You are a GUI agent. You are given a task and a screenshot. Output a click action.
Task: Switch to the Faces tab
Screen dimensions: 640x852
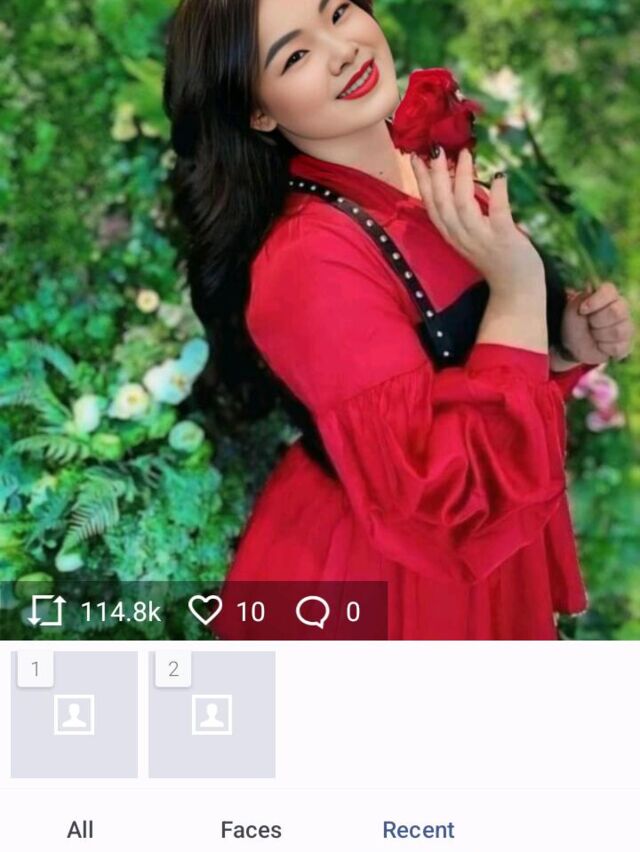pyautogui.click(x=251, y=830)
